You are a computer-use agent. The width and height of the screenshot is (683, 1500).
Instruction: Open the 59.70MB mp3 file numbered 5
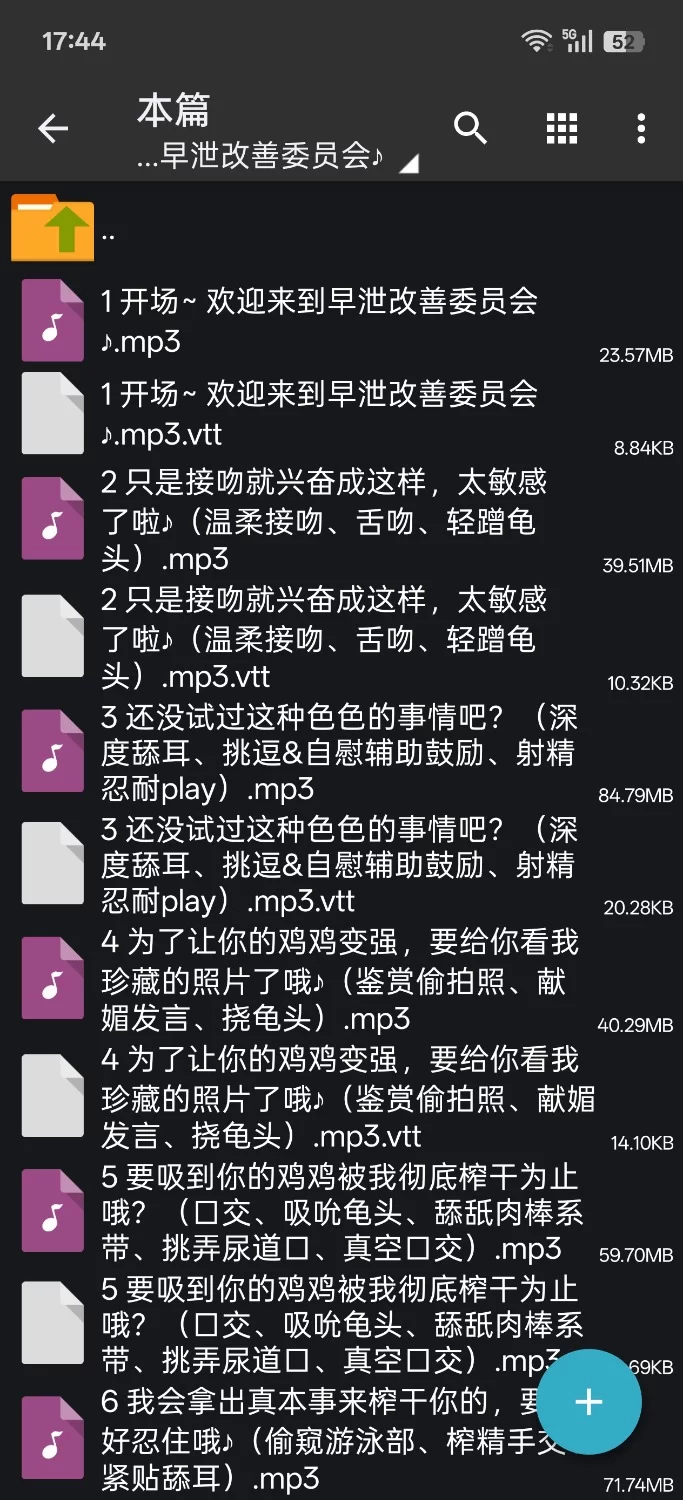point(320,1213)
